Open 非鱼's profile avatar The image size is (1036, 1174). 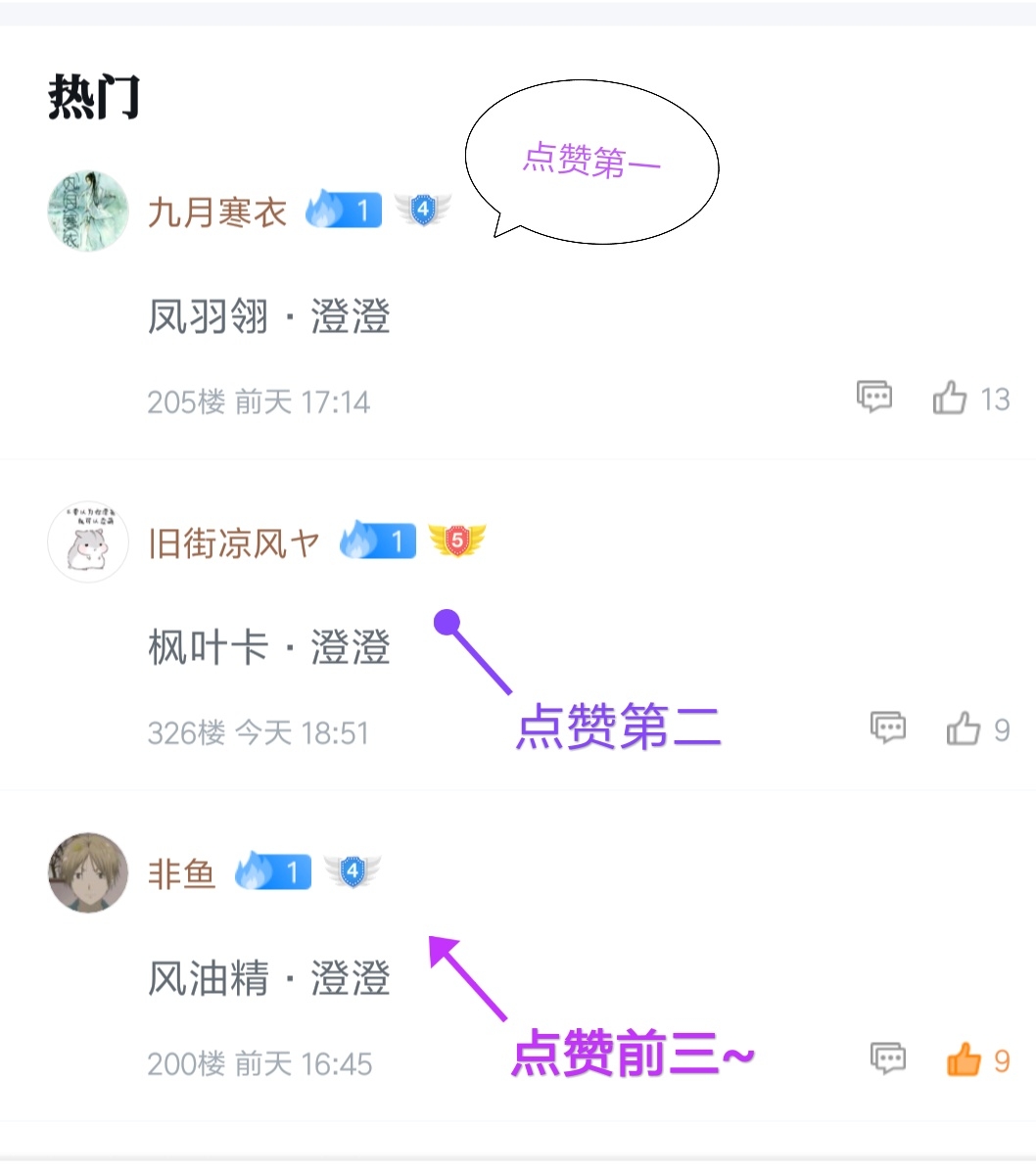88,872
